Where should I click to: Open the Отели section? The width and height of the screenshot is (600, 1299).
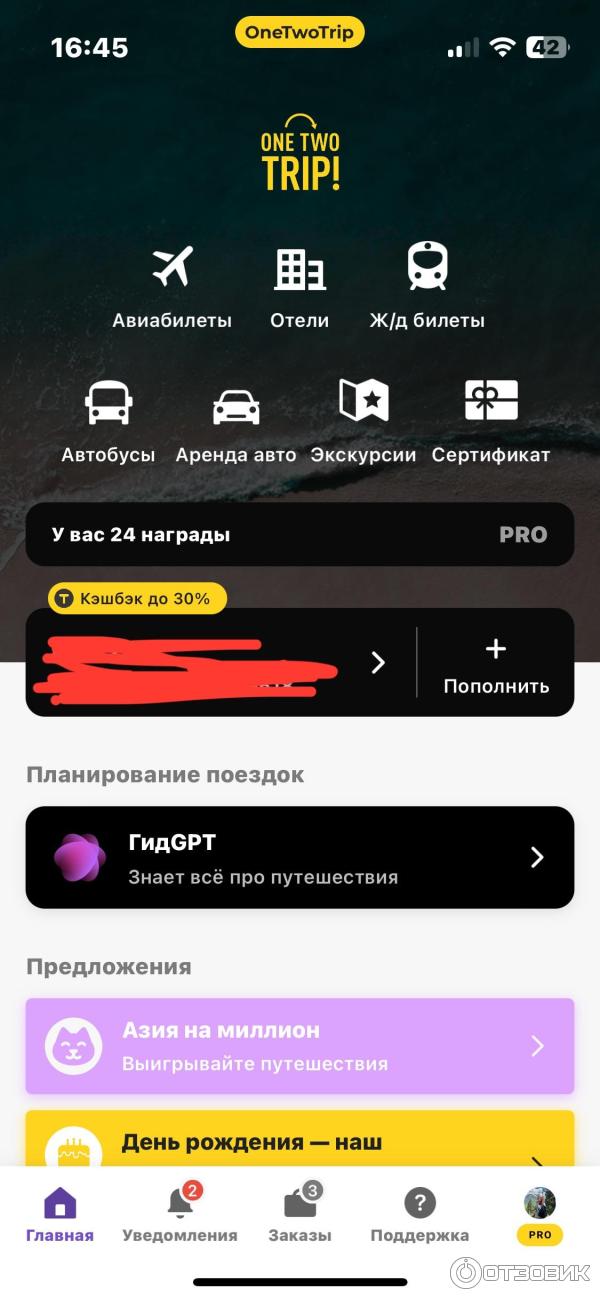coord(299,287)
